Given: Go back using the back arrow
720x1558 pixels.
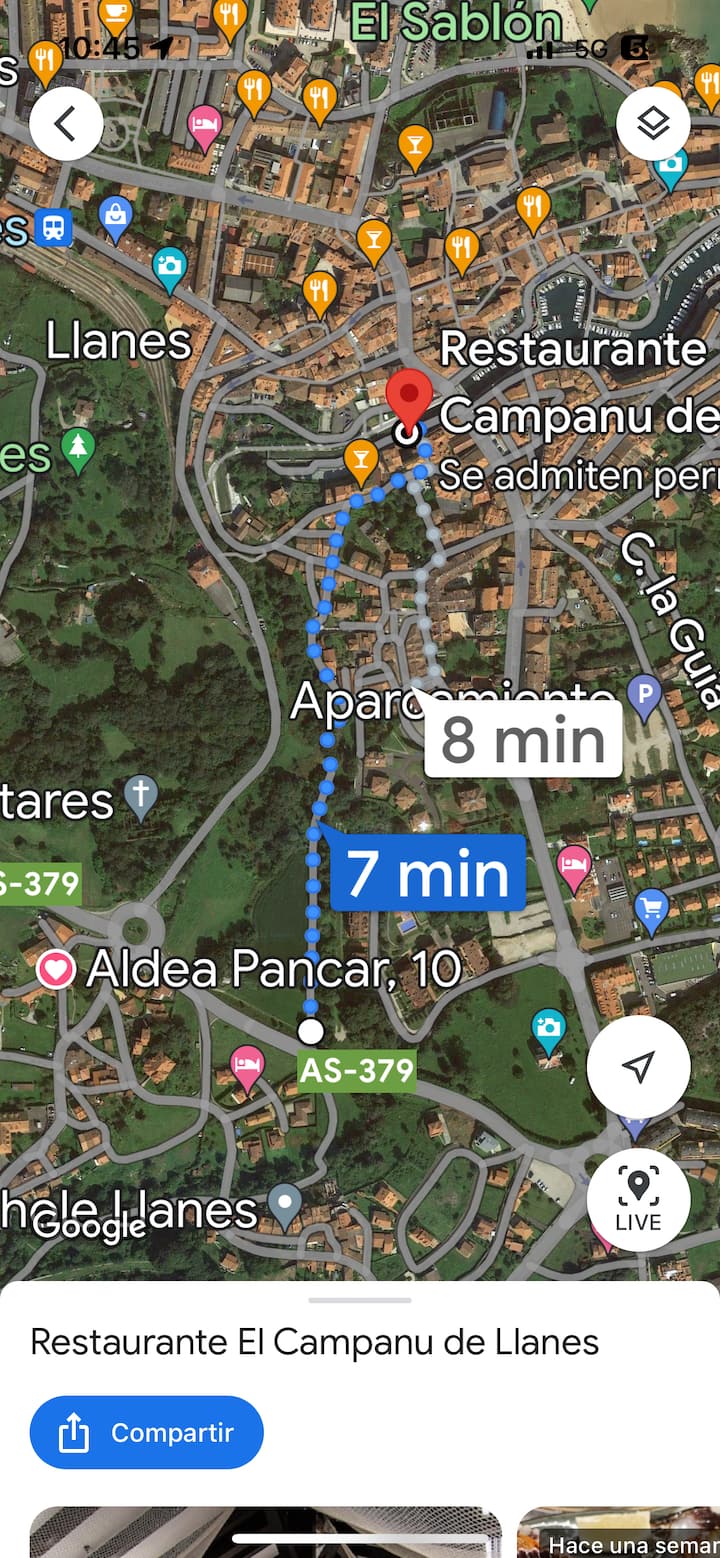Looking at the screenshot, I should tap(66, 124).
